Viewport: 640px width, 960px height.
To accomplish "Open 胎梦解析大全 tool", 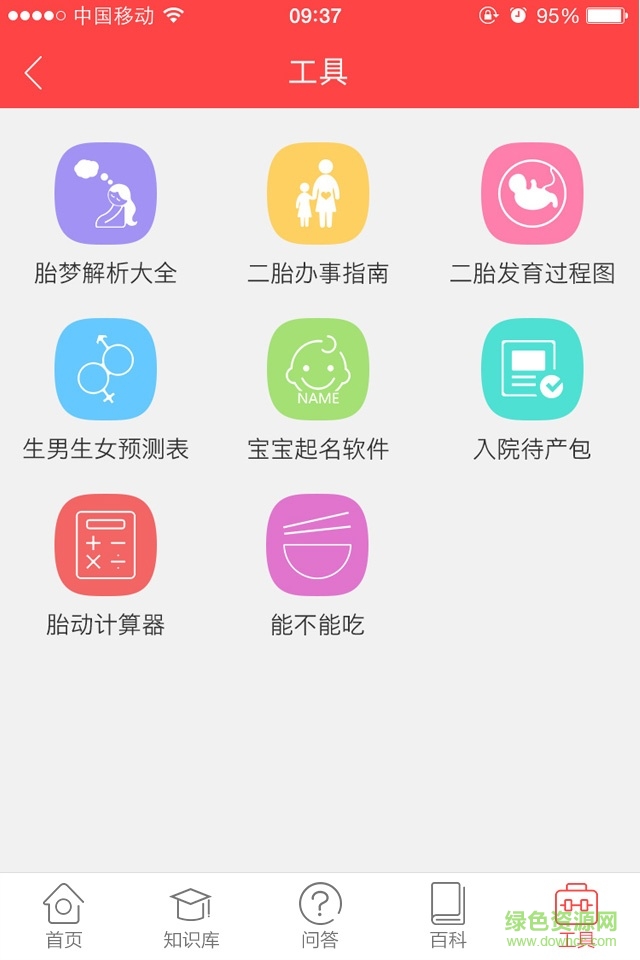I will click(105, 194).
